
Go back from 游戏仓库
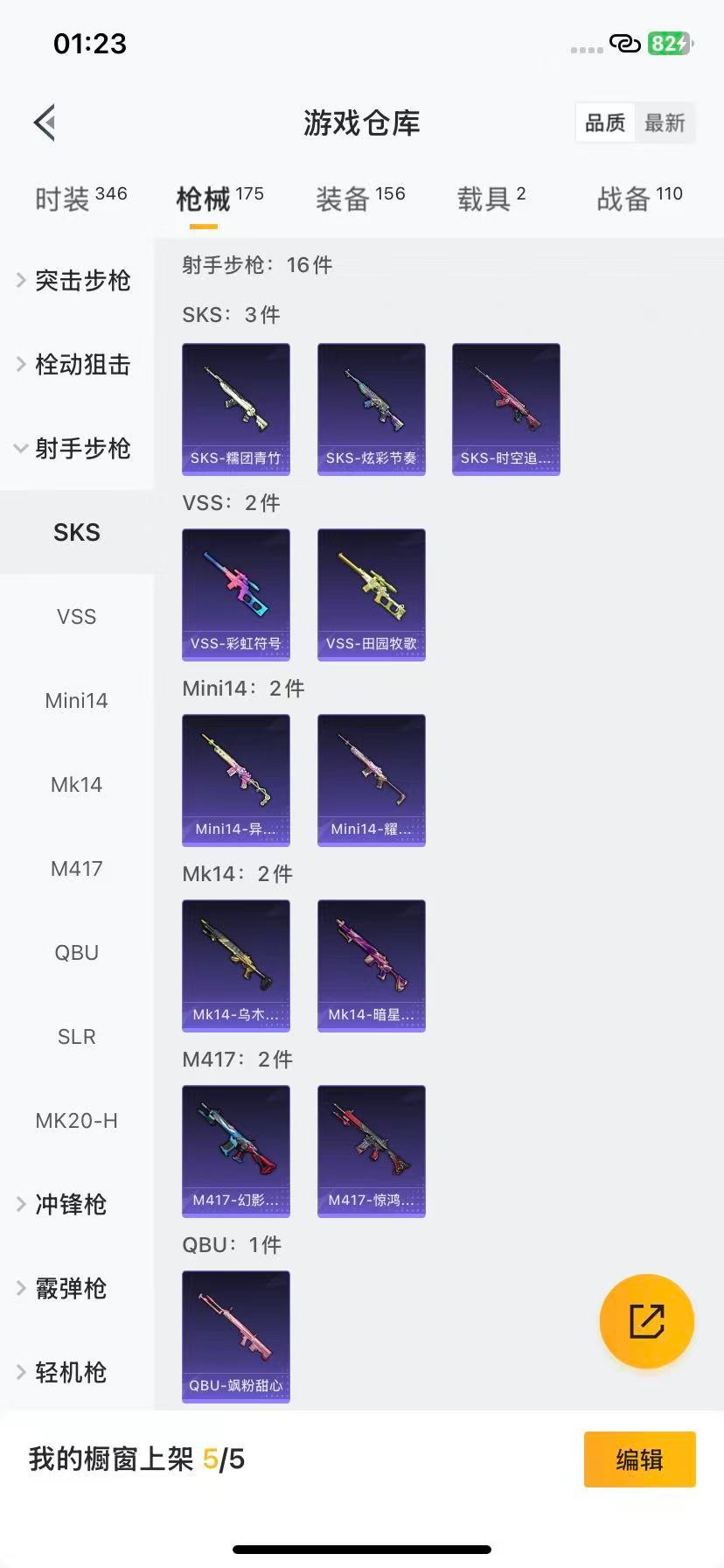tap(45, 122)
